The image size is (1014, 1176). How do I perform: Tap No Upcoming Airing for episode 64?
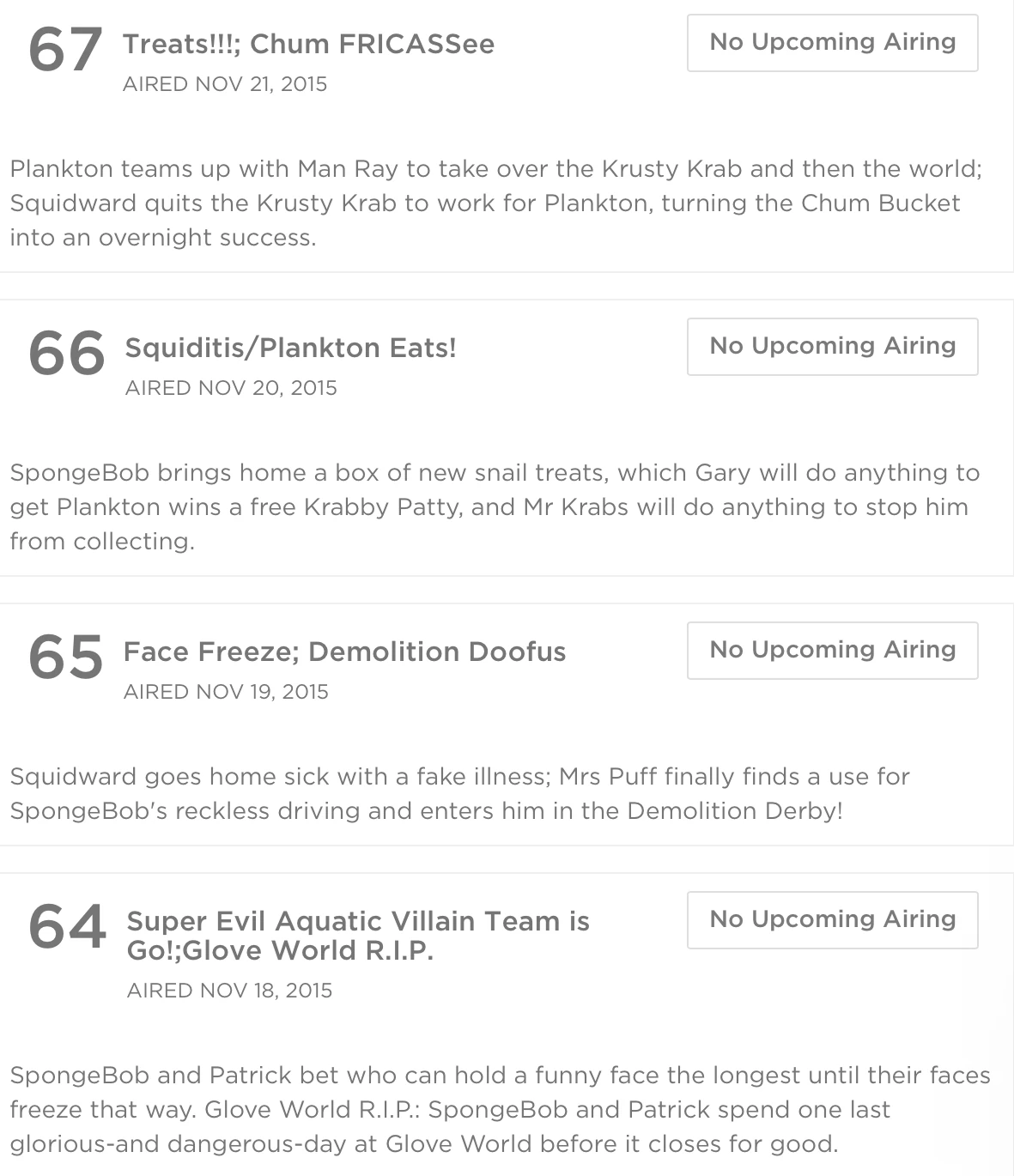tap(832, 920)
